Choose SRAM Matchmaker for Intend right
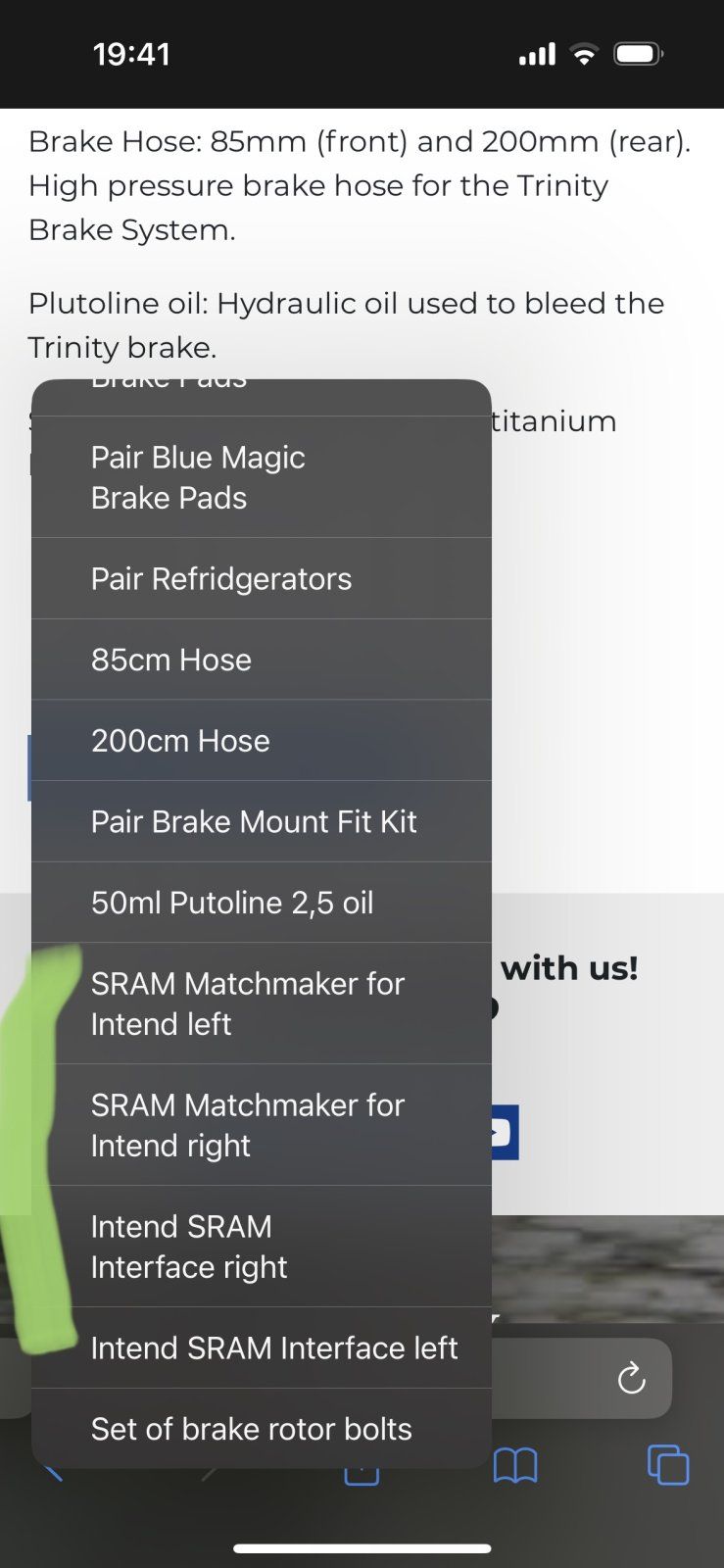Image resolution: width=724 pixels, height=1568 pixels. pos(261,1125)
